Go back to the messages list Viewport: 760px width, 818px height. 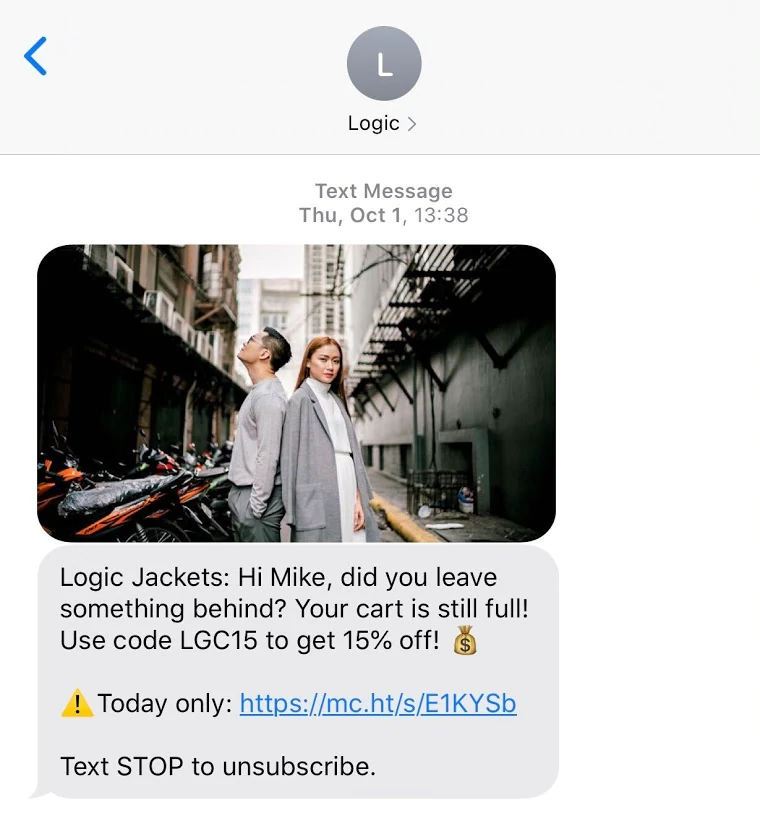tap(35, 56)
